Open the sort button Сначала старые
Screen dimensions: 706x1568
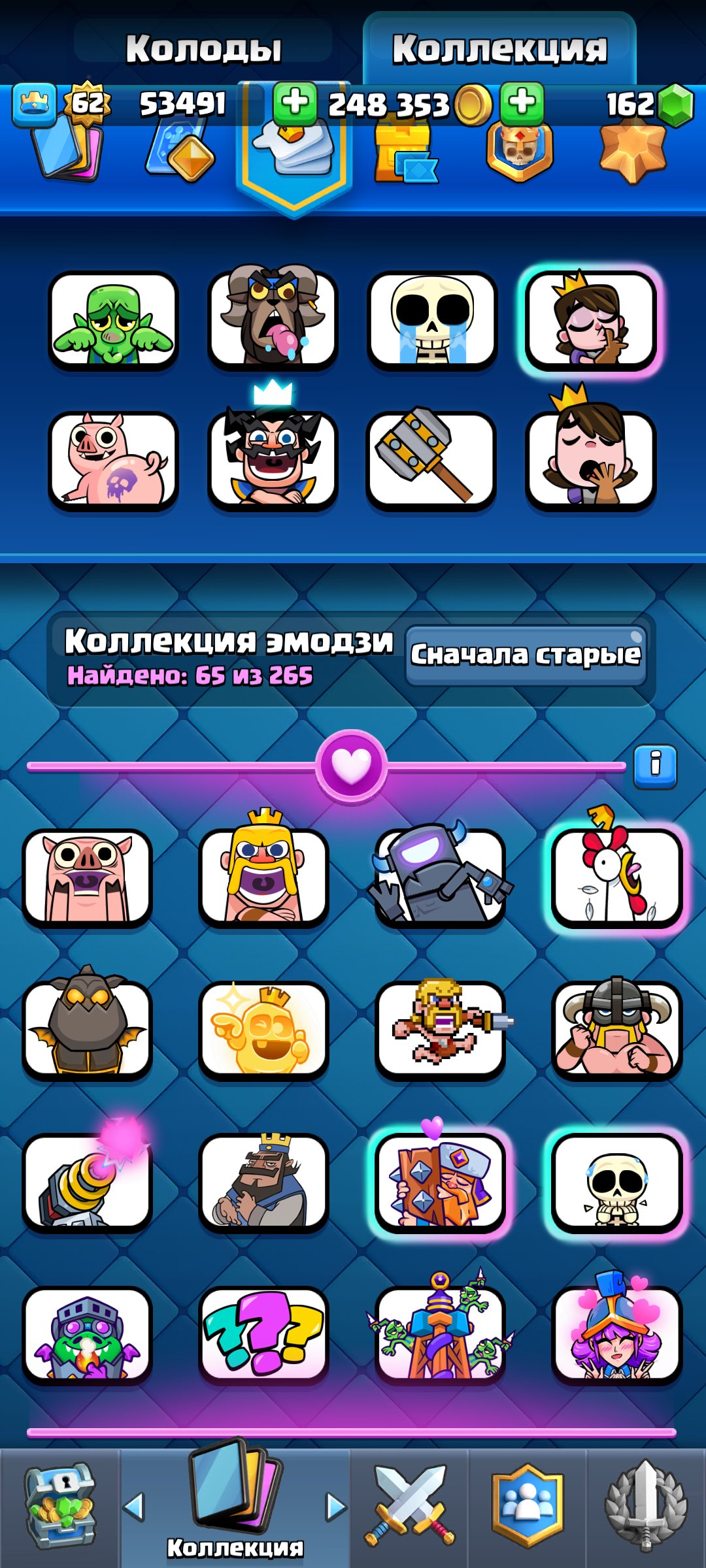pyautogui.click(x=526, y=654)
